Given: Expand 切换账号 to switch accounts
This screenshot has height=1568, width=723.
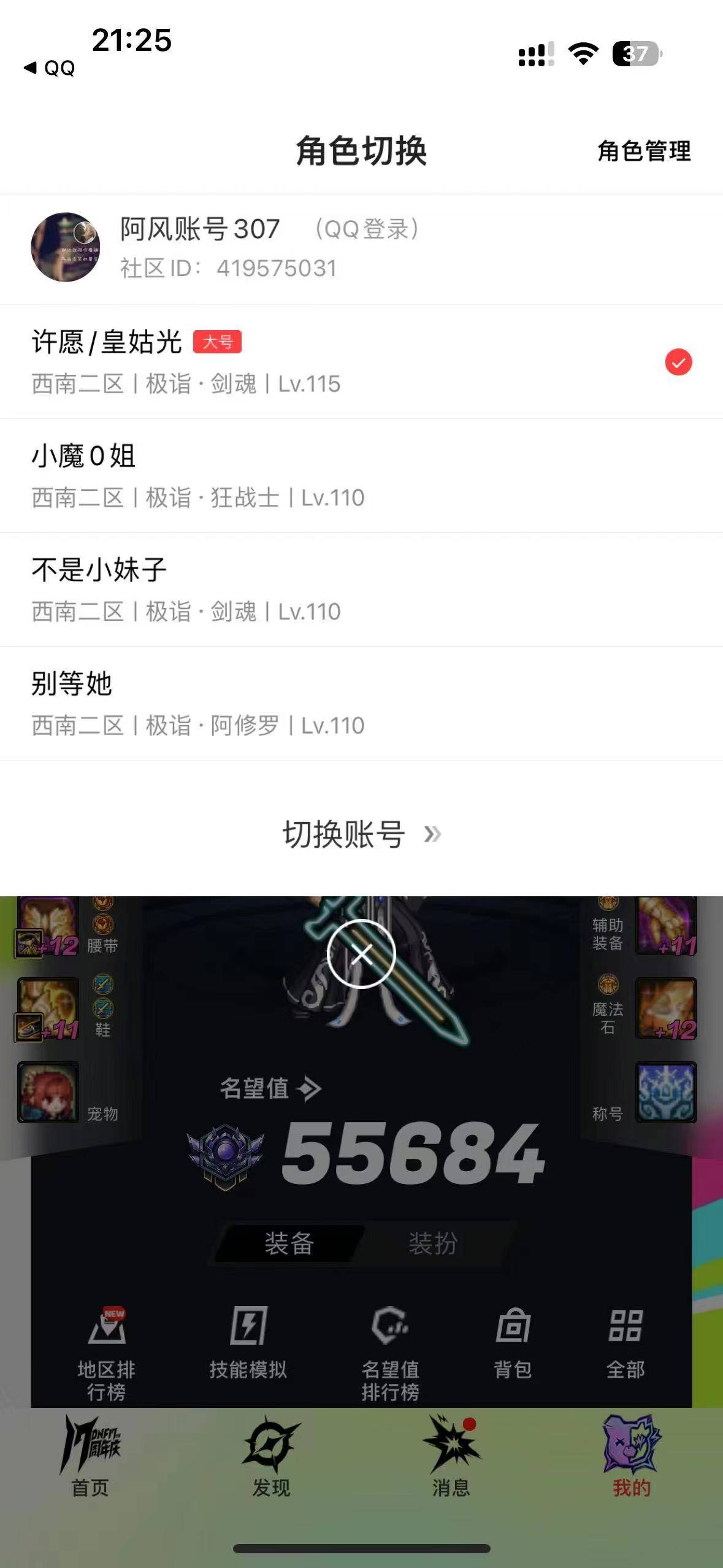Looking at the screenshot, I should 362,834.
